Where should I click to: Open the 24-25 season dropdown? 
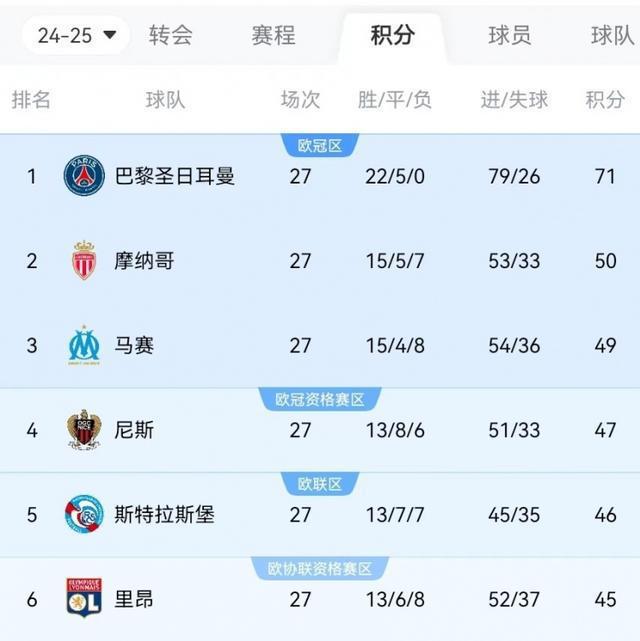click(76, 36)
